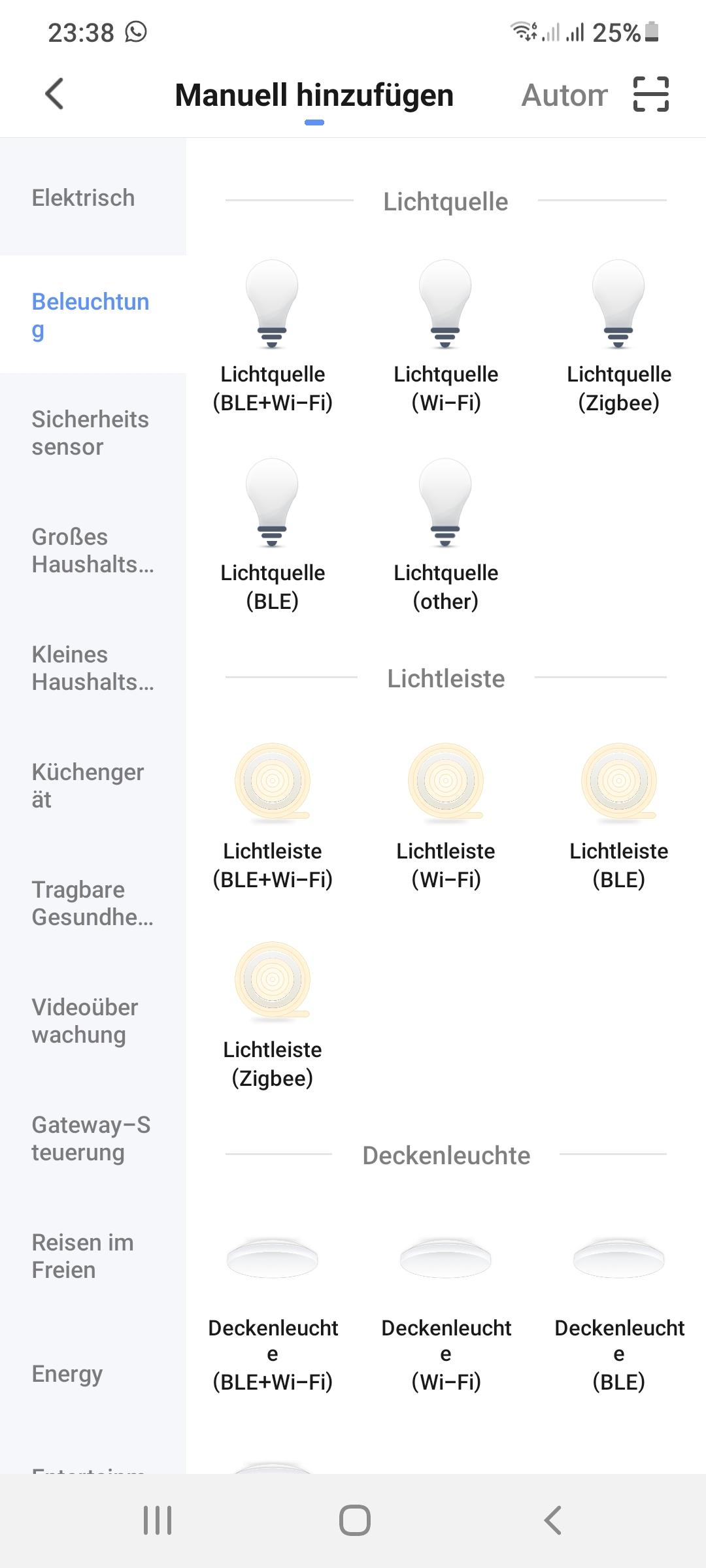Open recent apps from navigation bar
The height and width of the screenshot is (1568, 706).
tap(158, 1520)
